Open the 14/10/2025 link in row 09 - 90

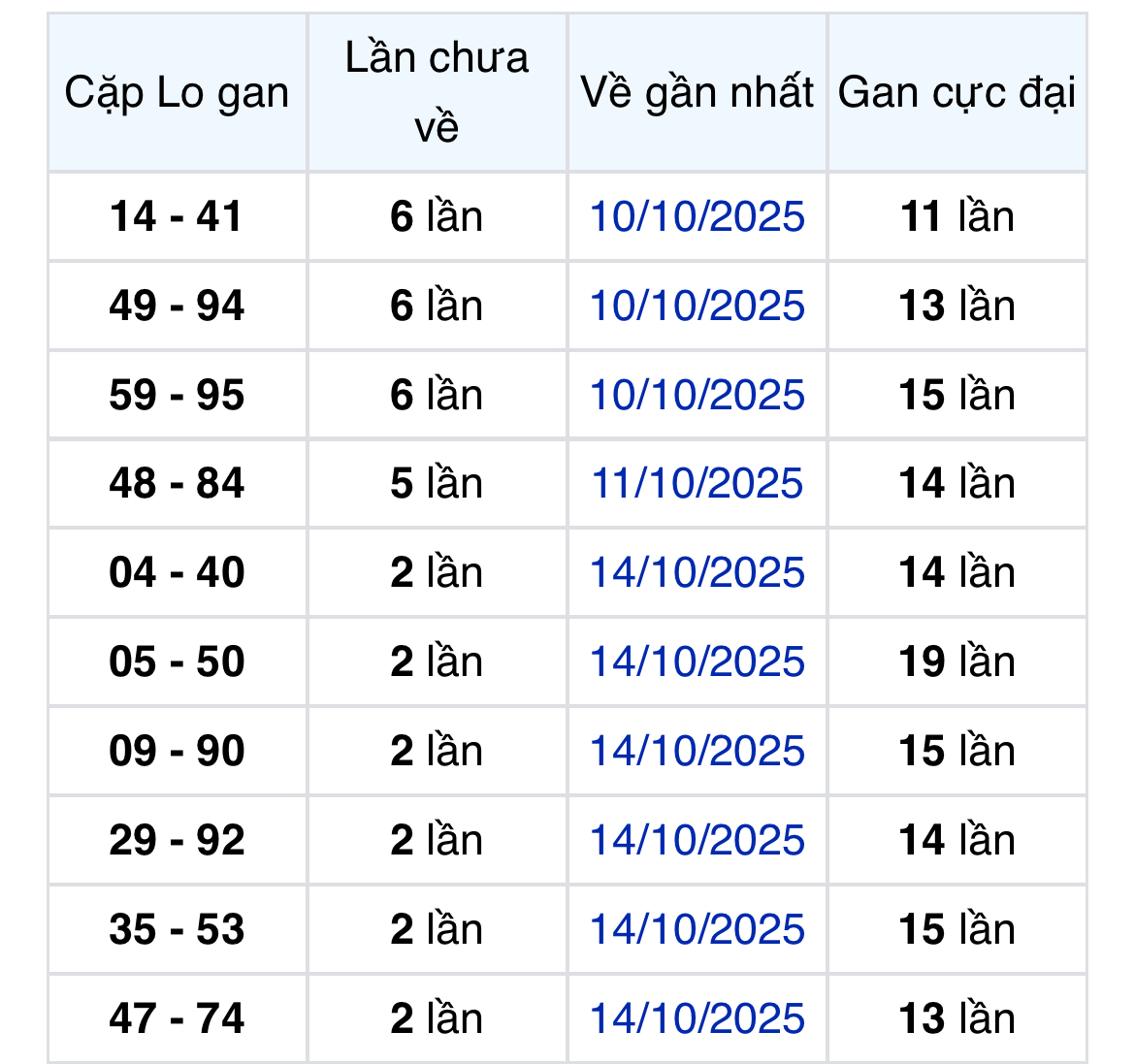[x=697, y=751]
